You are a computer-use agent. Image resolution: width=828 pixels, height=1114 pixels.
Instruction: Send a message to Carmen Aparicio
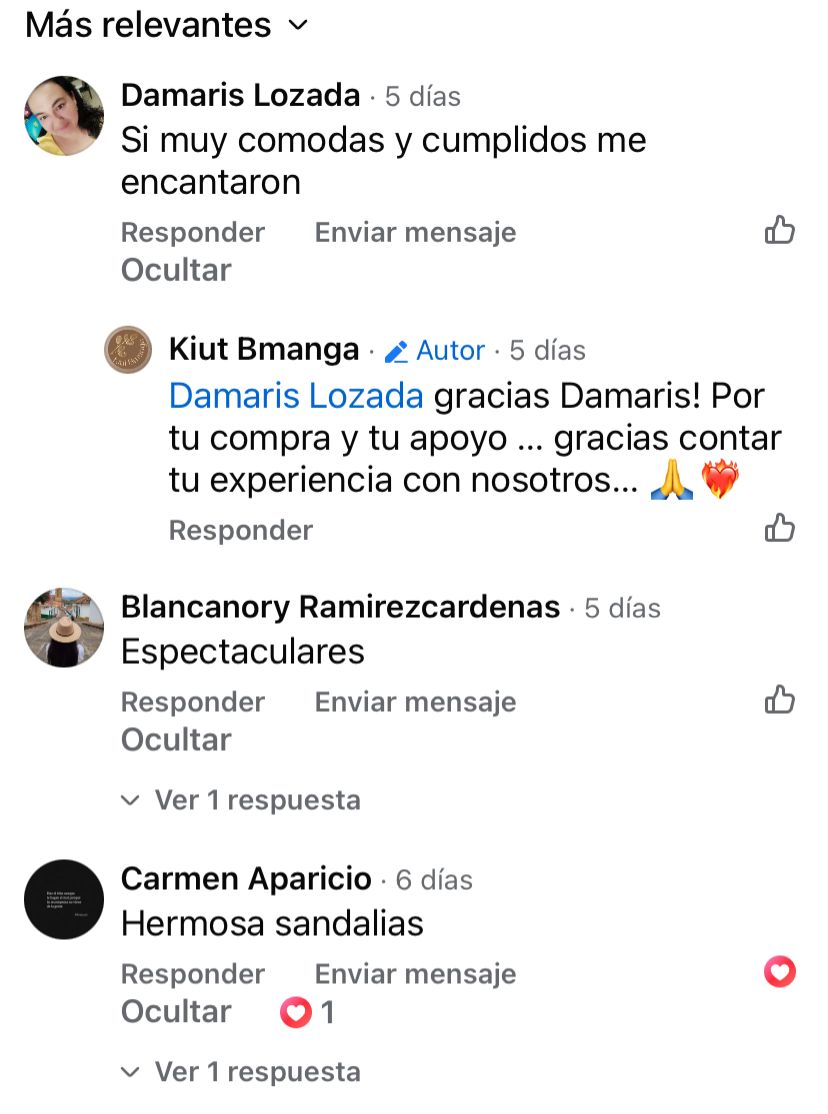pyautogui.click(x=415, y=974)
